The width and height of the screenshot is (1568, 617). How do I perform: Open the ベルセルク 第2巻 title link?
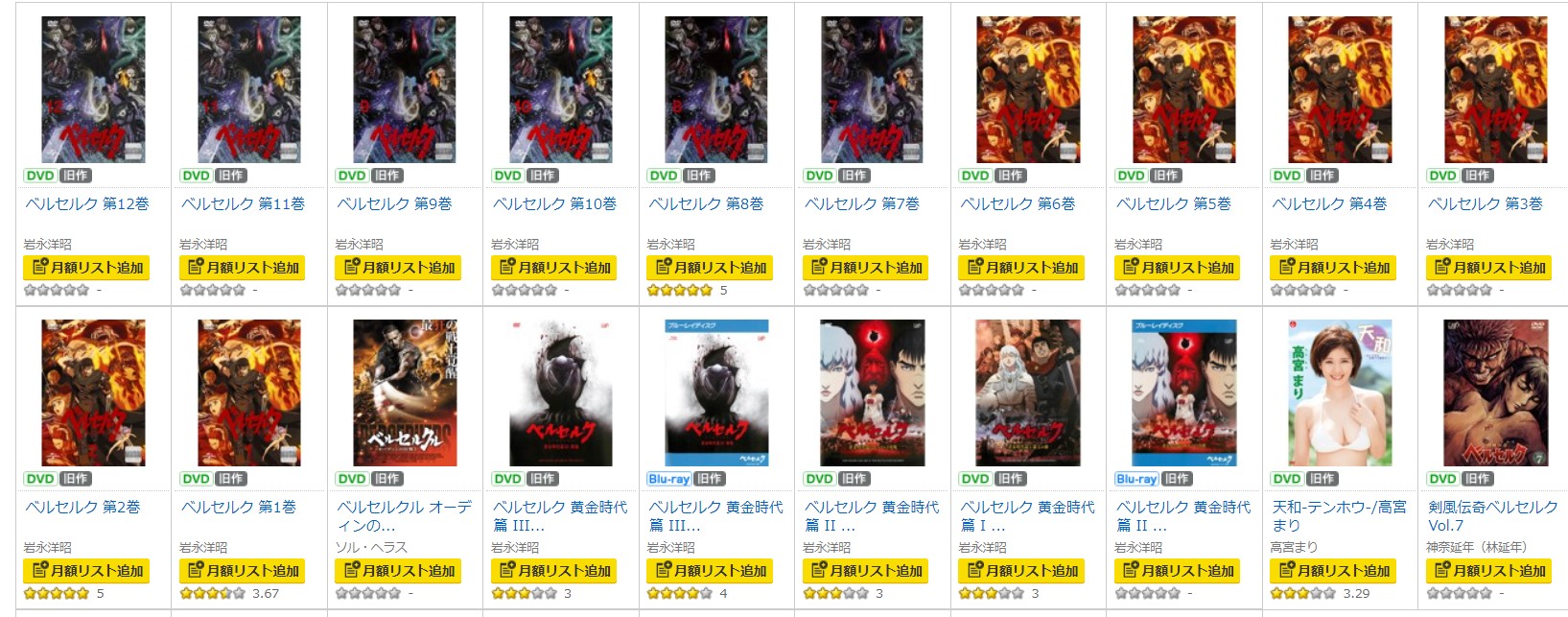(x=82, y=508)
